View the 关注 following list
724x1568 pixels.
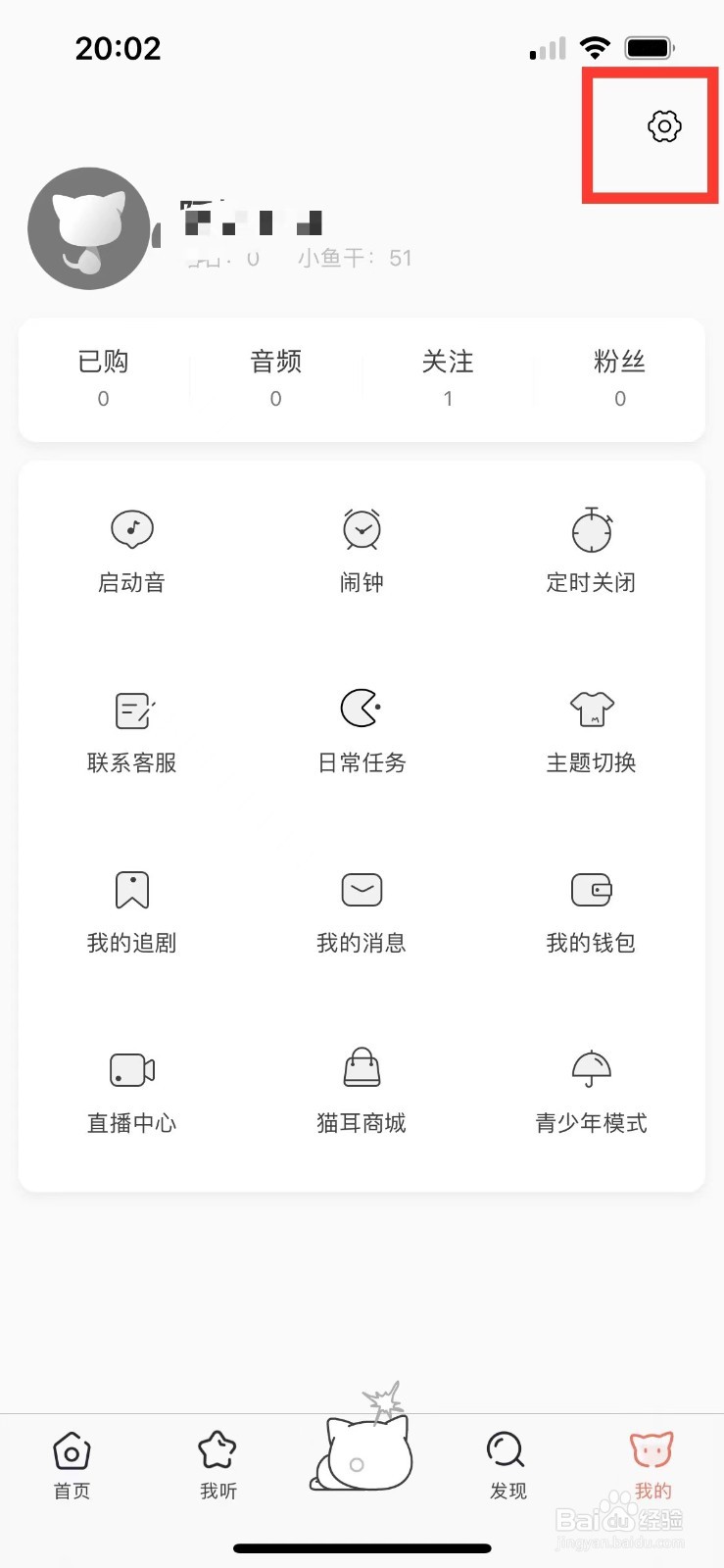[x=448, y=377]
